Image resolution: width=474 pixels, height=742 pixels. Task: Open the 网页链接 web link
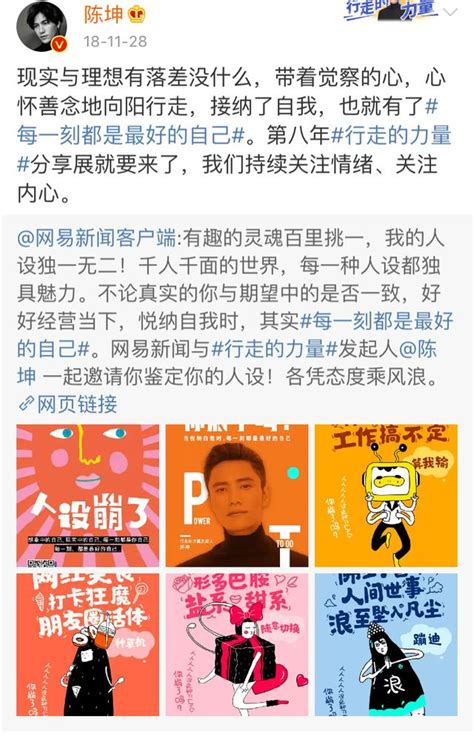(68, 405)
